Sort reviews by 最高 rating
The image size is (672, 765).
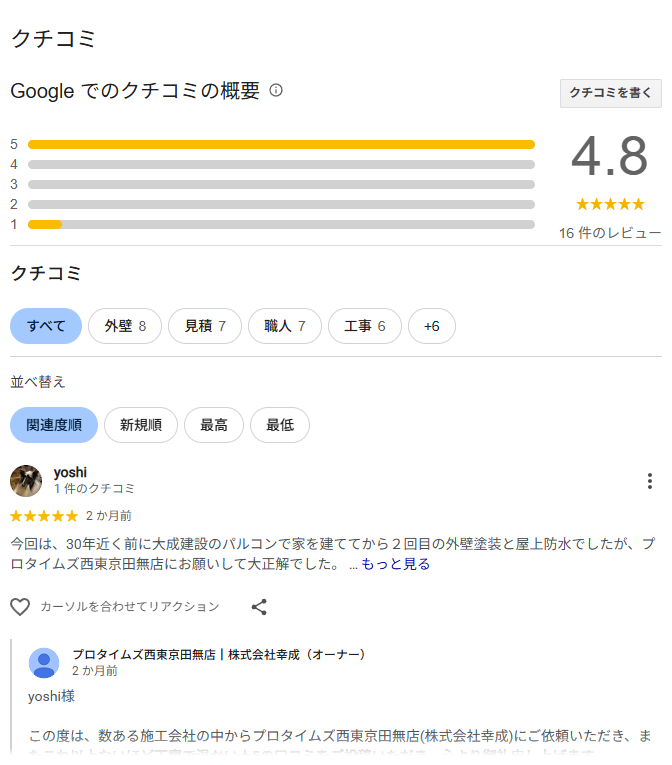[x=214, y=425]
